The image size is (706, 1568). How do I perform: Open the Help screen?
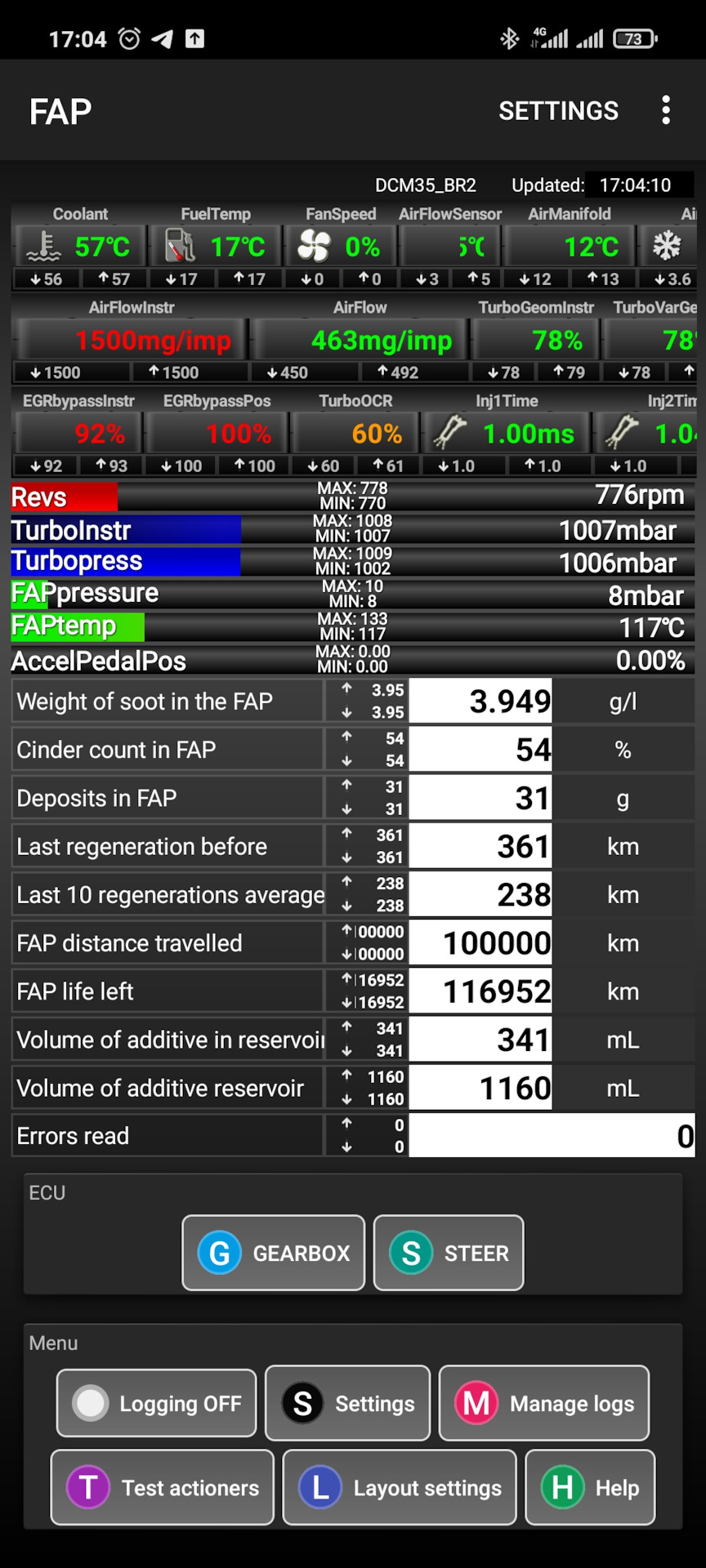[589, 1487]
